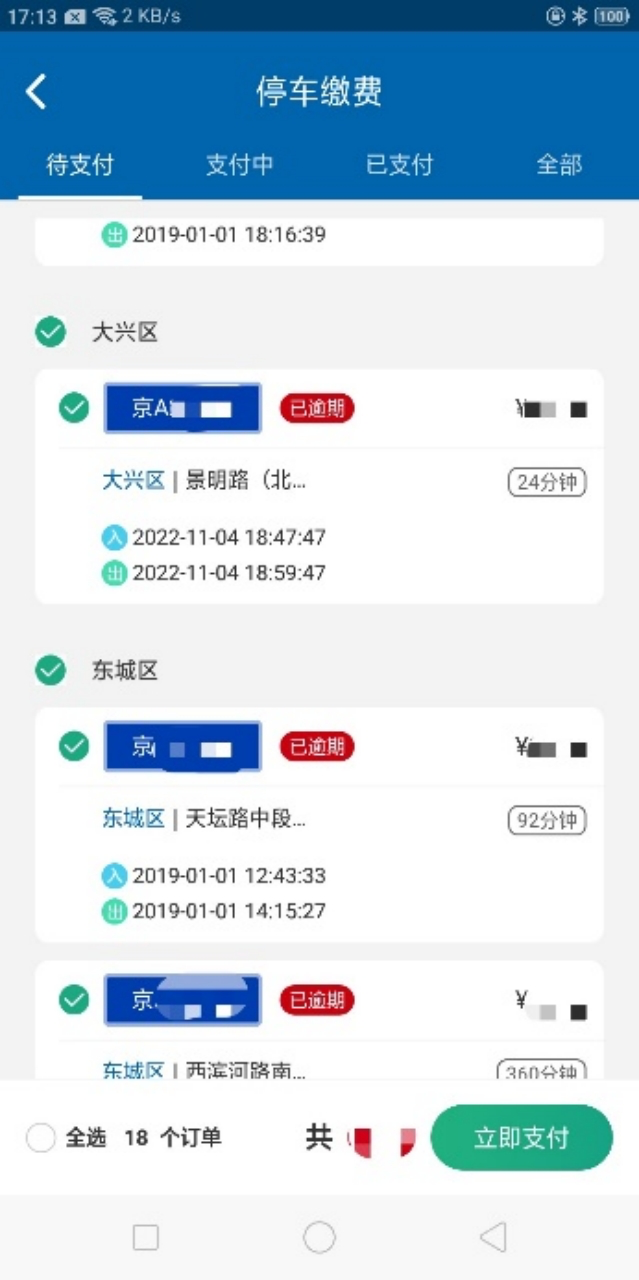Uncheck the 东城区 group checkbox

(50, 670)
